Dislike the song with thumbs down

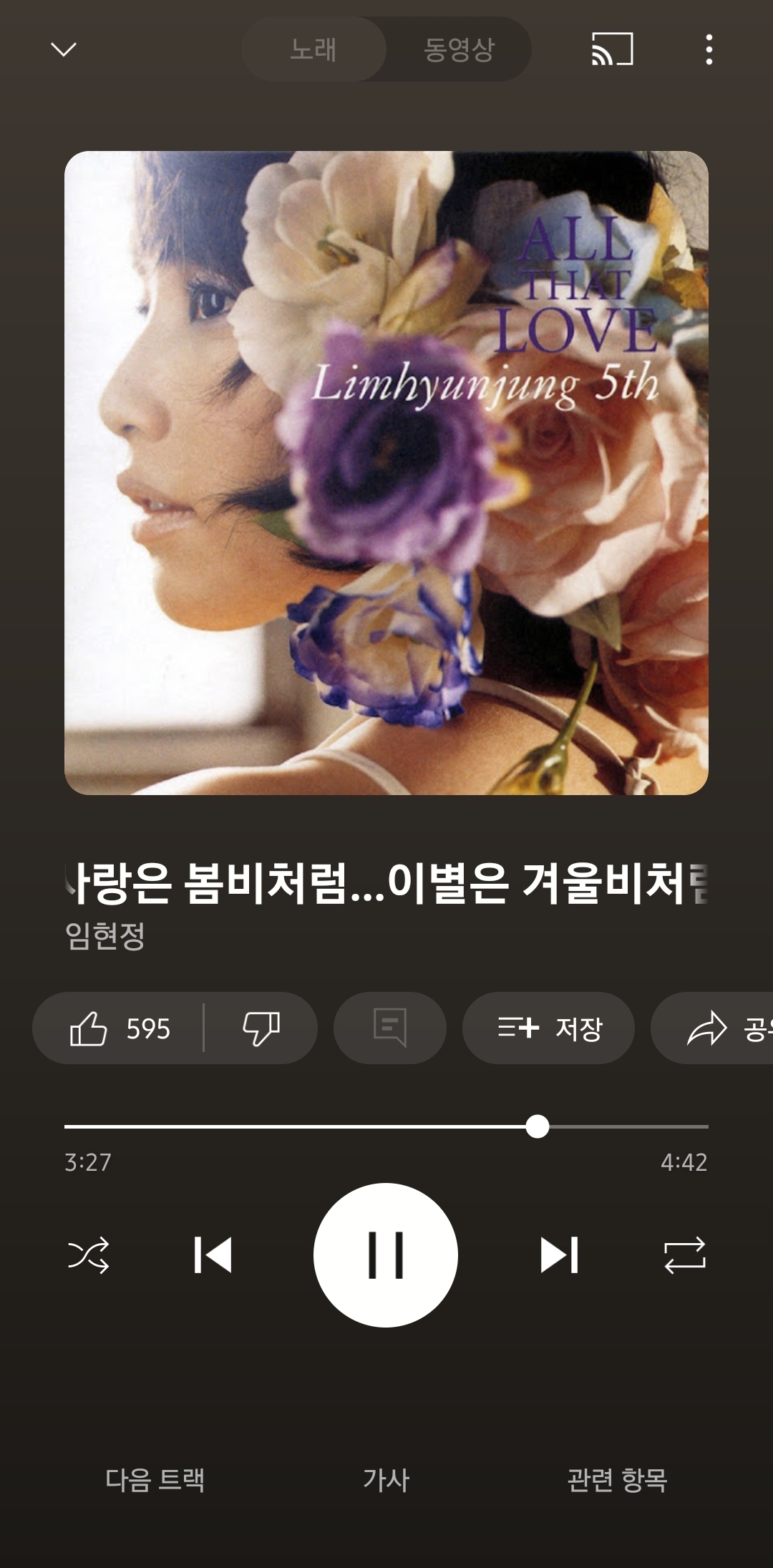coord(261,1028)
